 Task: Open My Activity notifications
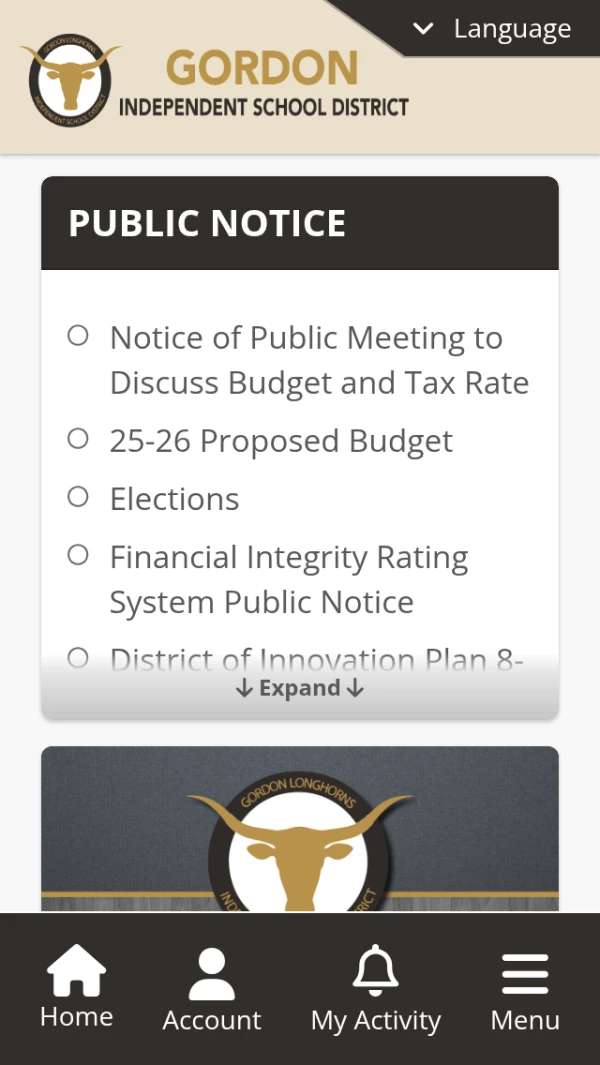point(376,988)
